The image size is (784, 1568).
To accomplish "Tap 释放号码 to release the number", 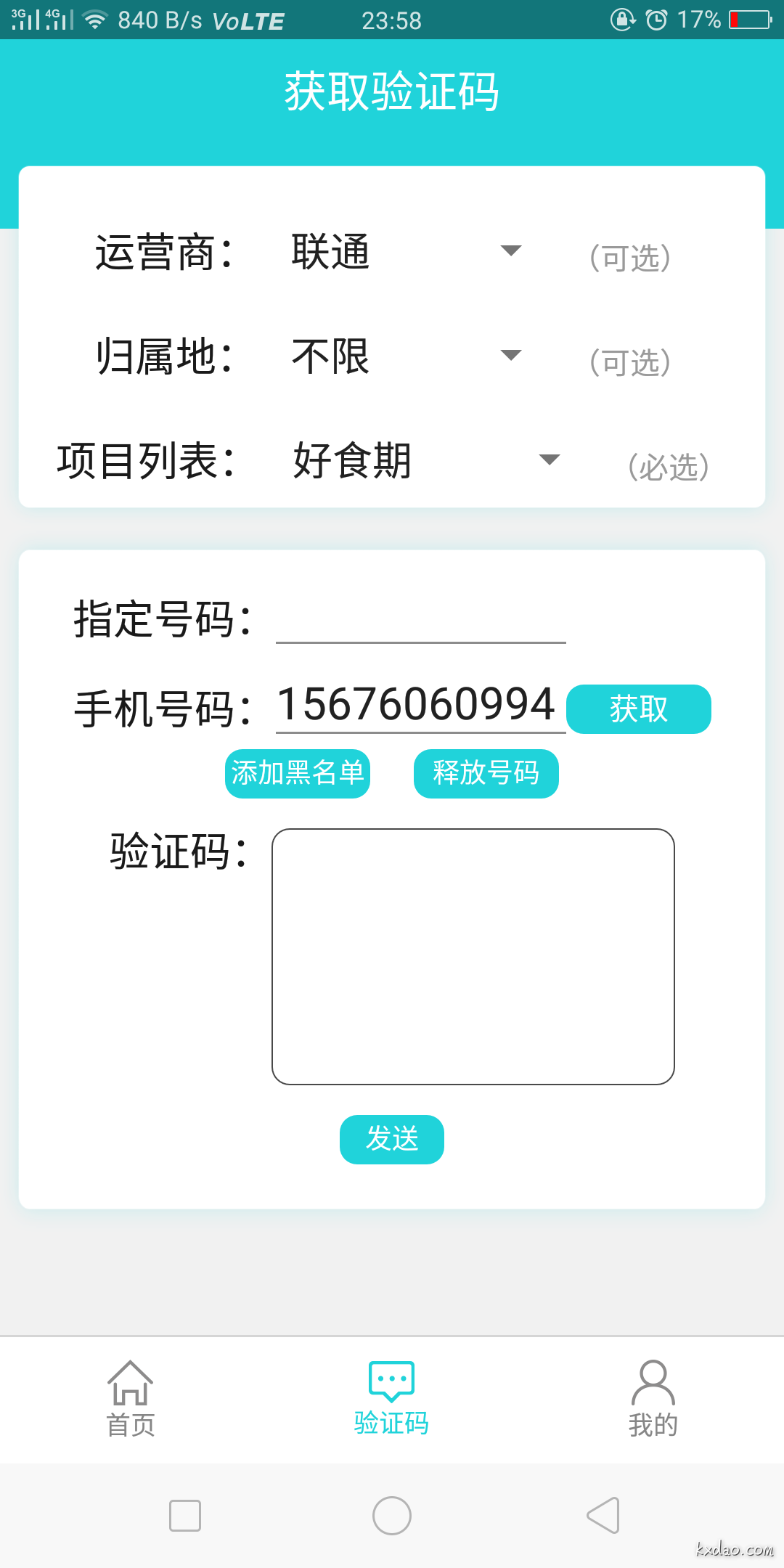I will click(x=485, y=774).
